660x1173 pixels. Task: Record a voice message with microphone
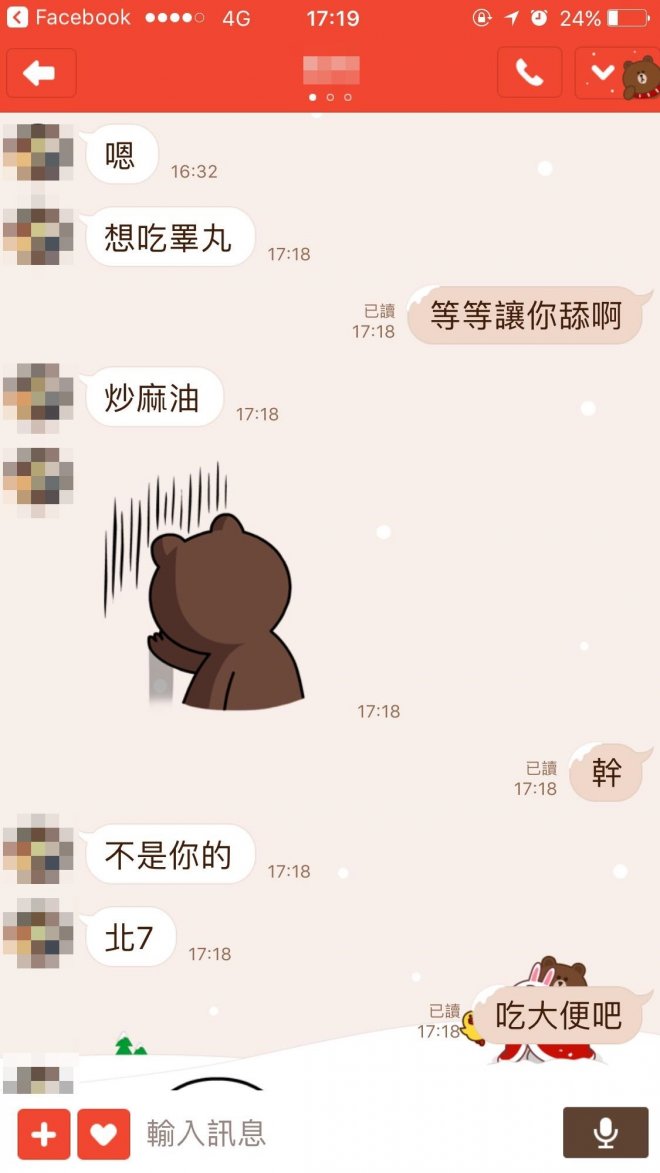tap(605, 1133)
